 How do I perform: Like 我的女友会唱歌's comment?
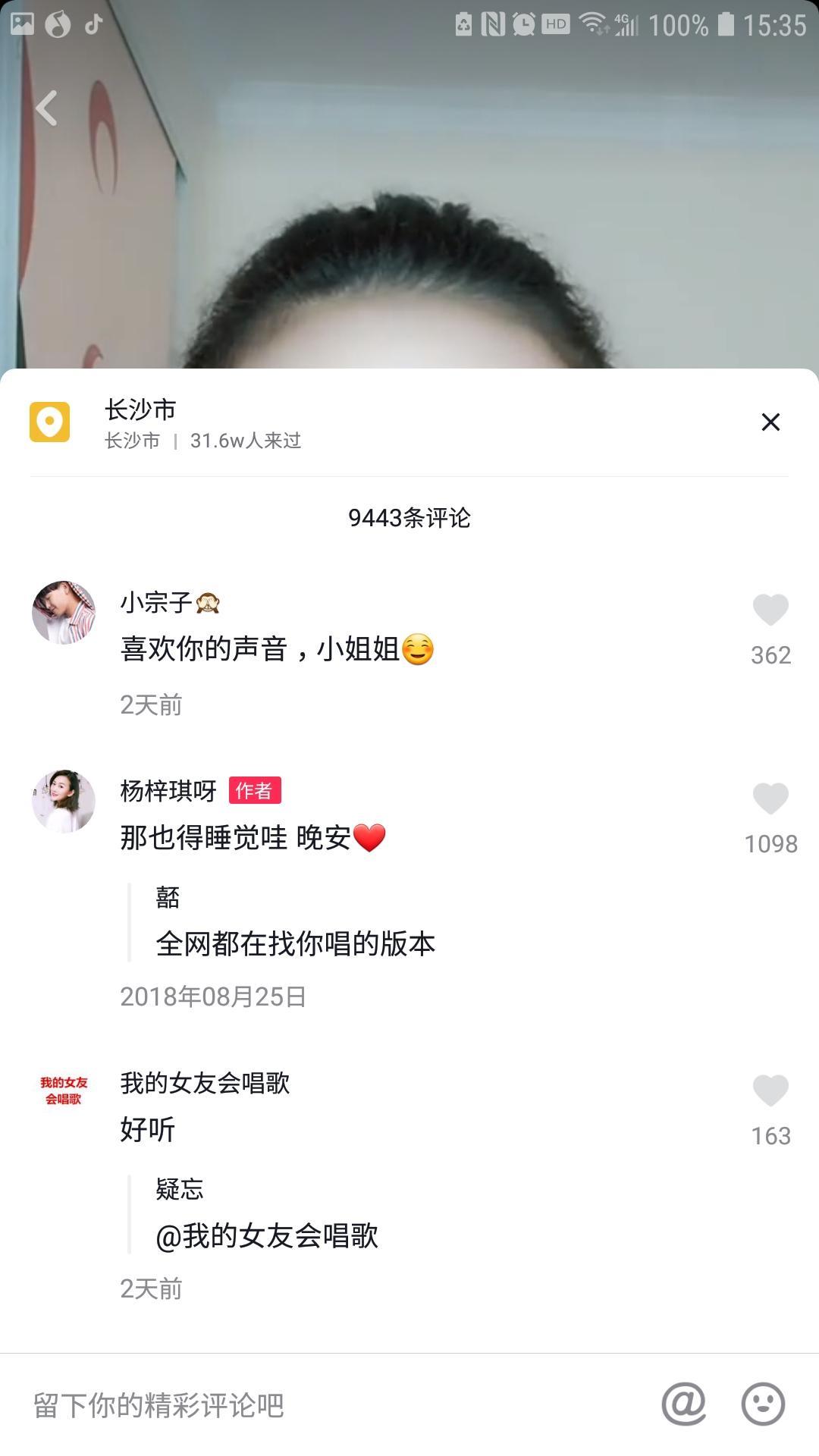(x=770, y=1092)
